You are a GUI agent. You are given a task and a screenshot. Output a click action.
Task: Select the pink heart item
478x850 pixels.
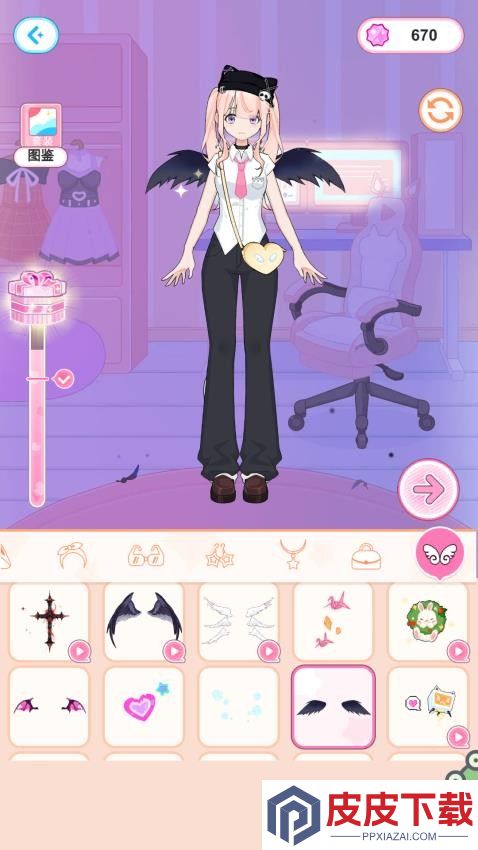pyautogui.click(x=144, y=706)
